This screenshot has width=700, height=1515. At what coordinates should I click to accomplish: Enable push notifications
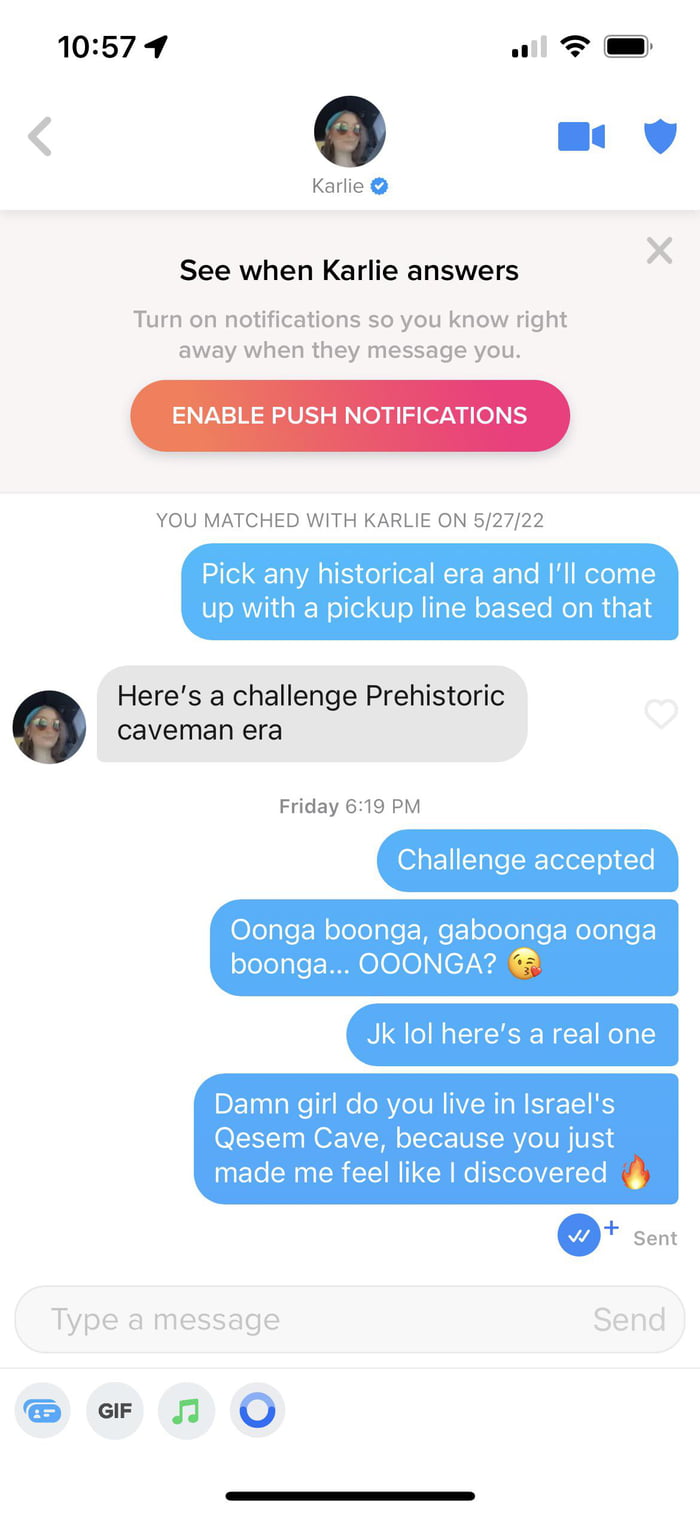pyautogui.click(x=349, y=416)
